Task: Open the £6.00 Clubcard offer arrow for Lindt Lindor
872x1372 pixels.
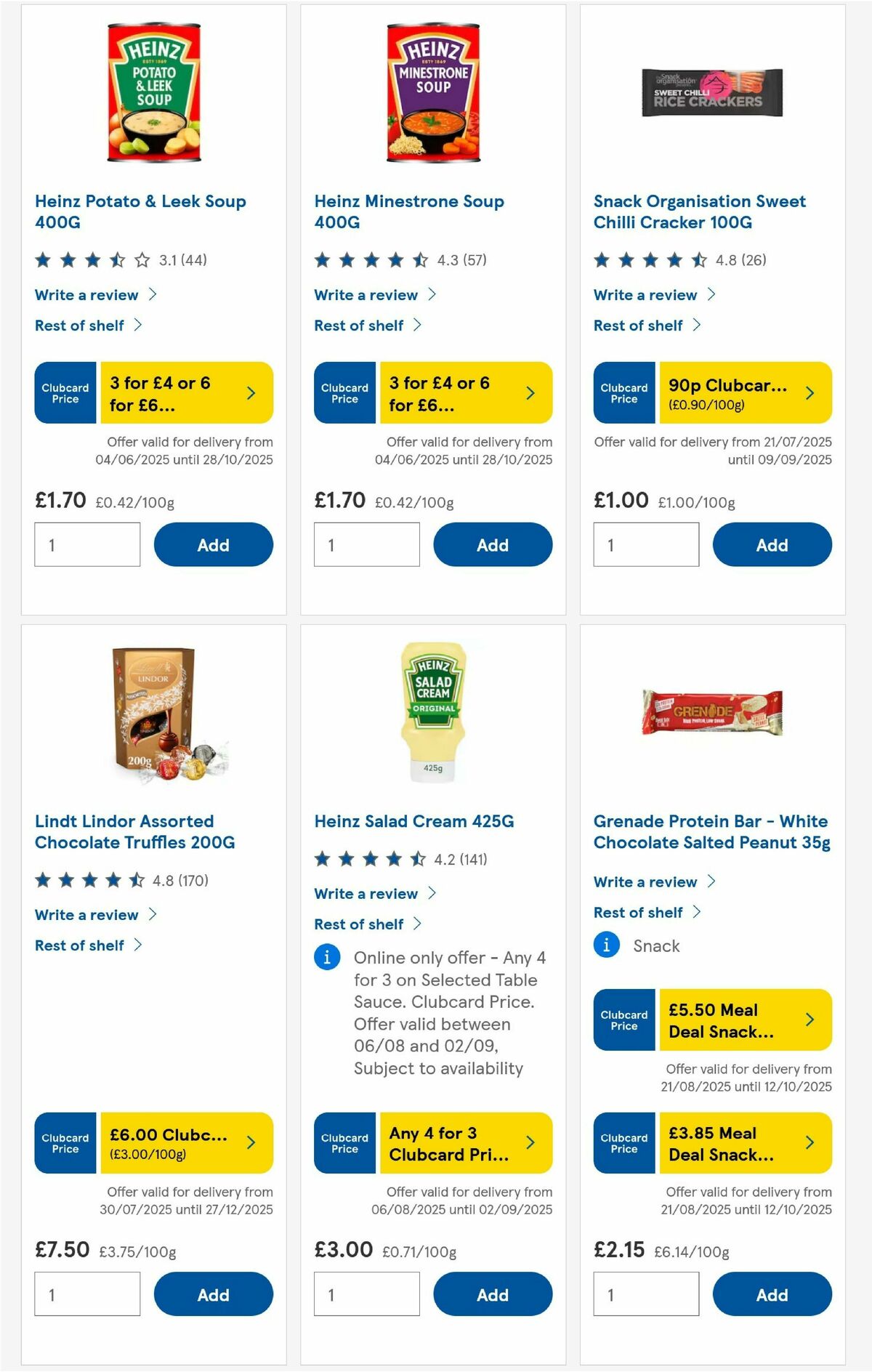Action: click(251, 1142)
